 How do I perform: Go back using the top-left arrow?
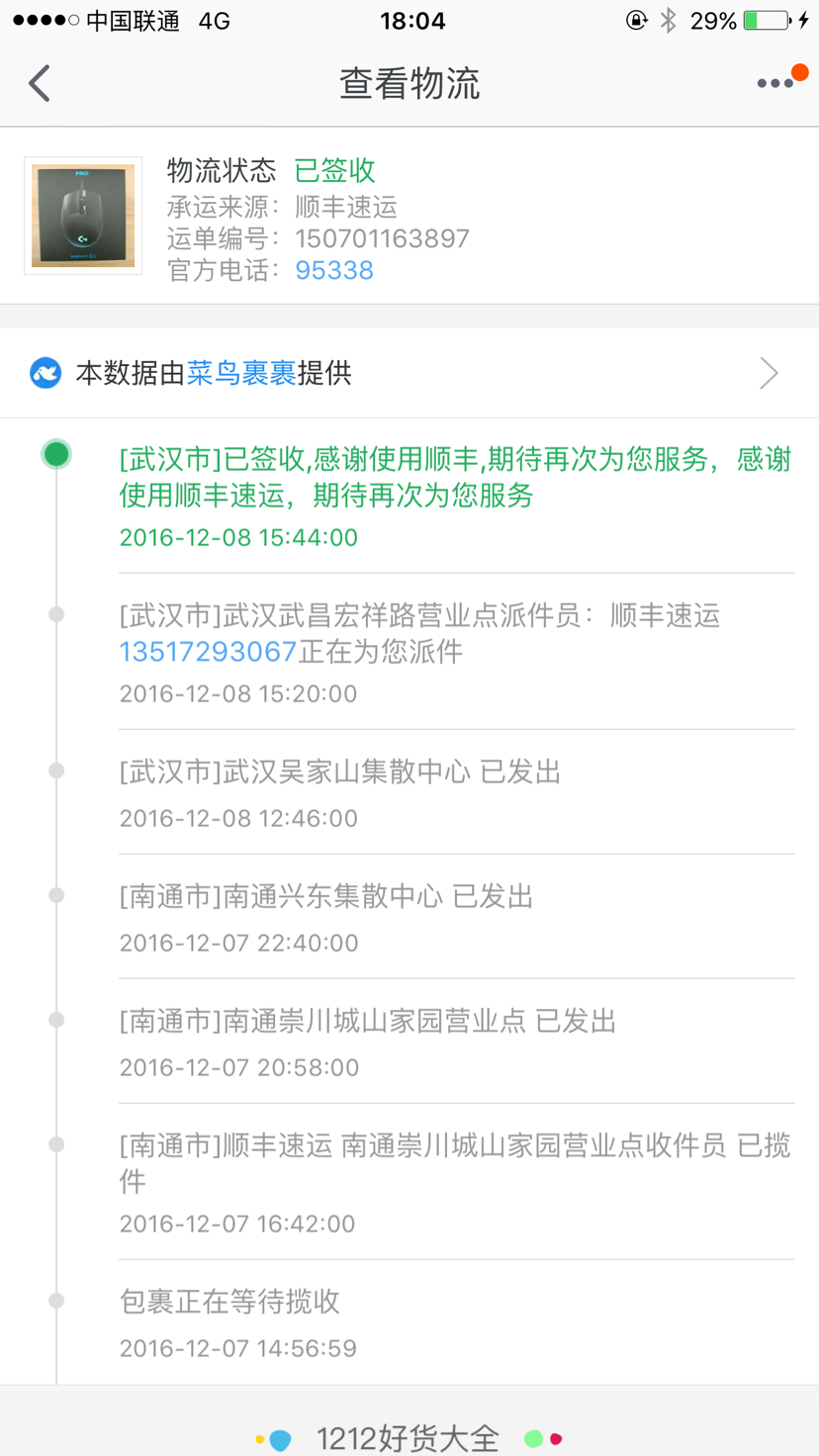(40, 84)
